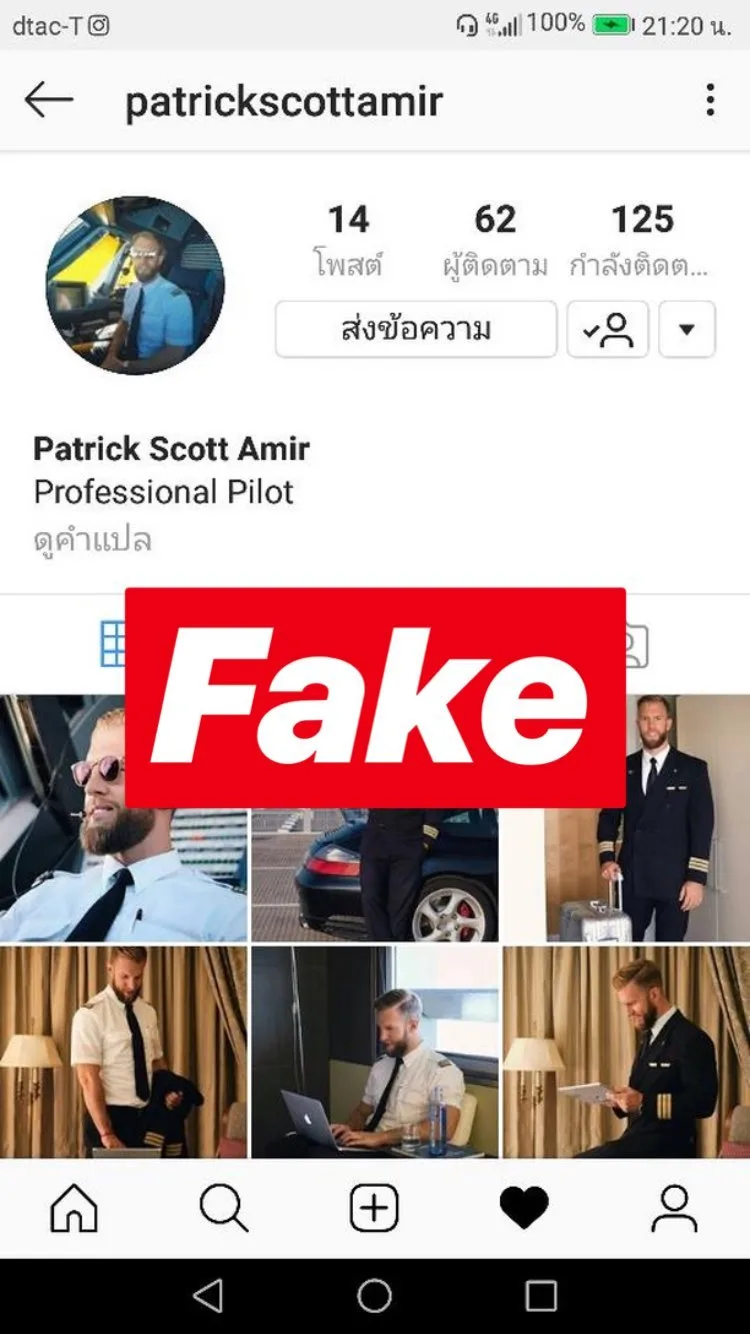Go back using the top arrow
Screen dimensions: 750x1334
pos(48,100)
